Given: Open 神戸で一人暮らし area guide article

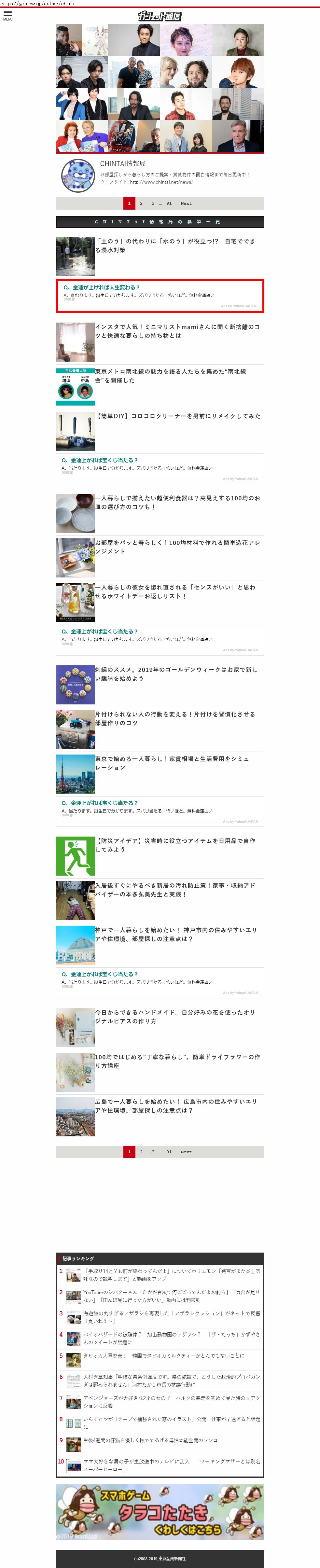Looking at the screenshot, I should pos(176,934).
